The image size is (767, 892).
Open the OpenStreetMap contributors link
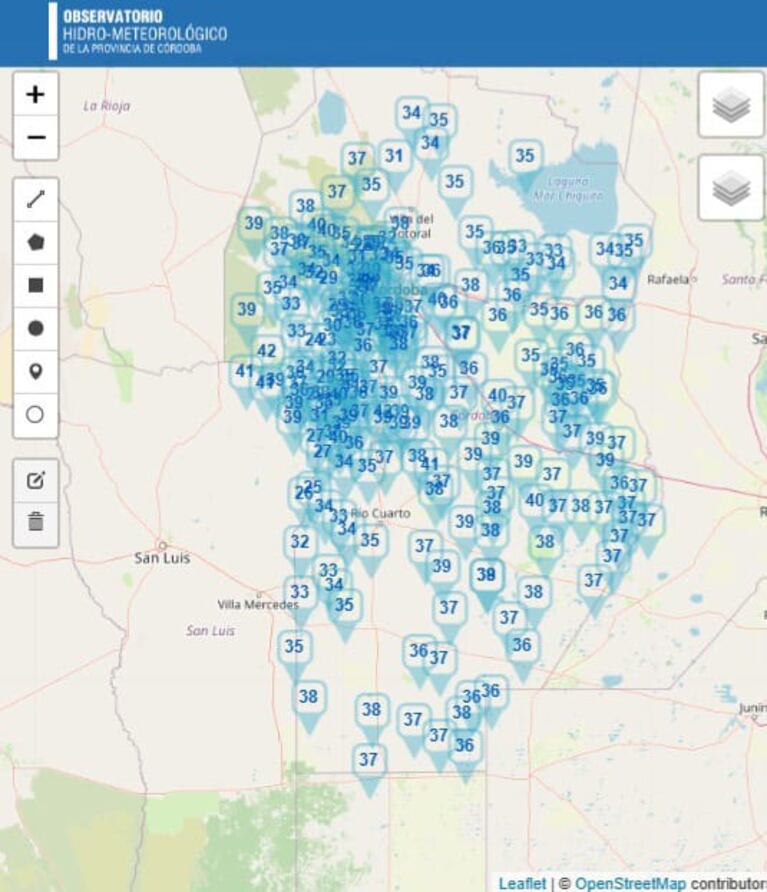630,883
